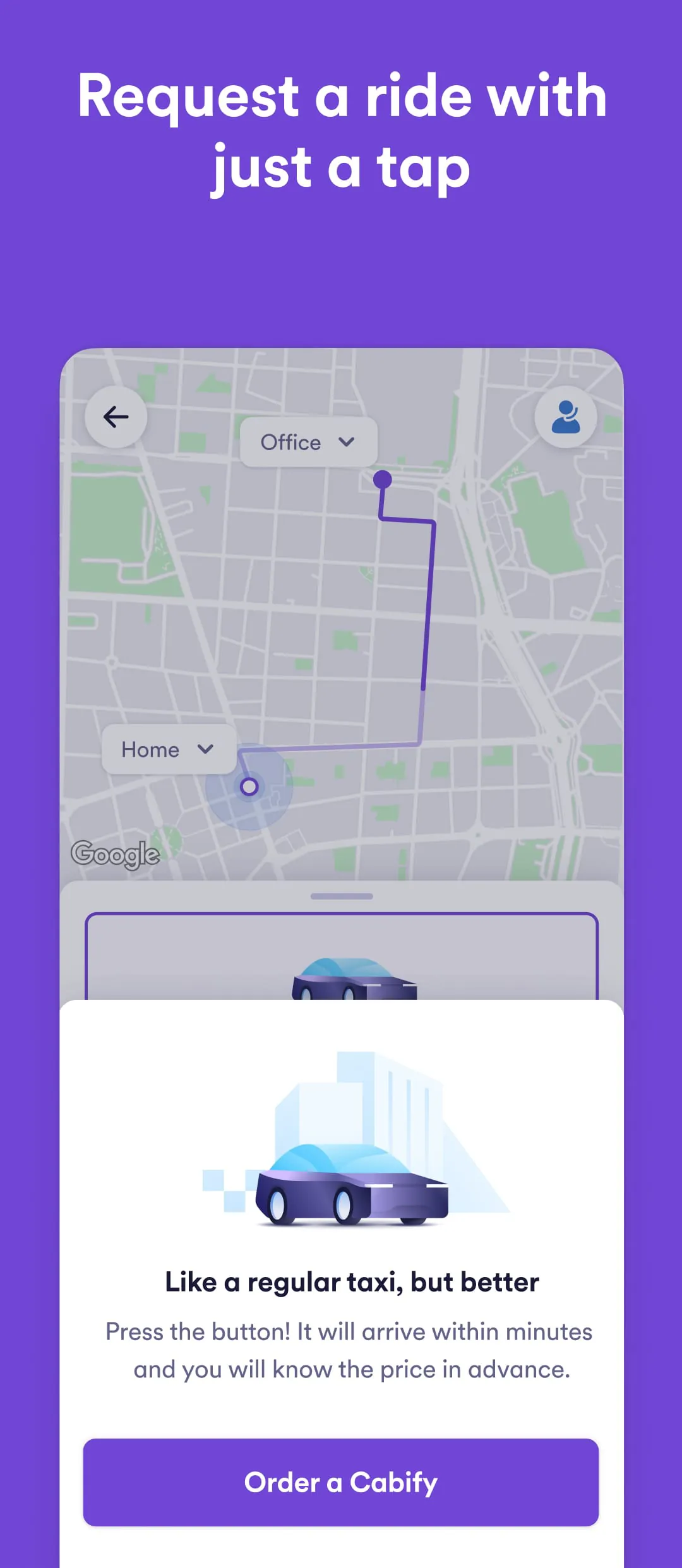Click the Google logo on the map

point(116,854)
